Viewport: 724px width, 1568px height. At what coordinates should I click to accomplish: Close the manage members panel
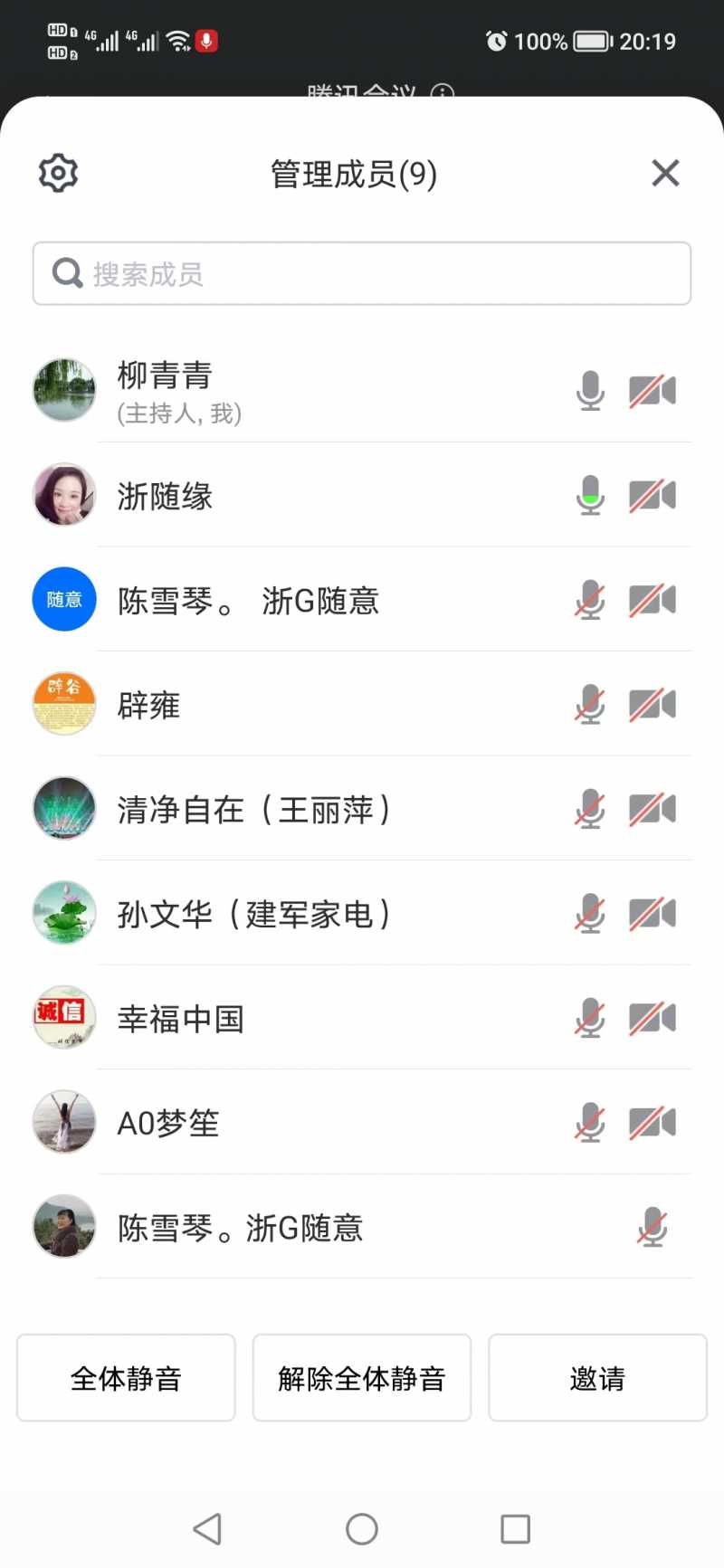665,173
